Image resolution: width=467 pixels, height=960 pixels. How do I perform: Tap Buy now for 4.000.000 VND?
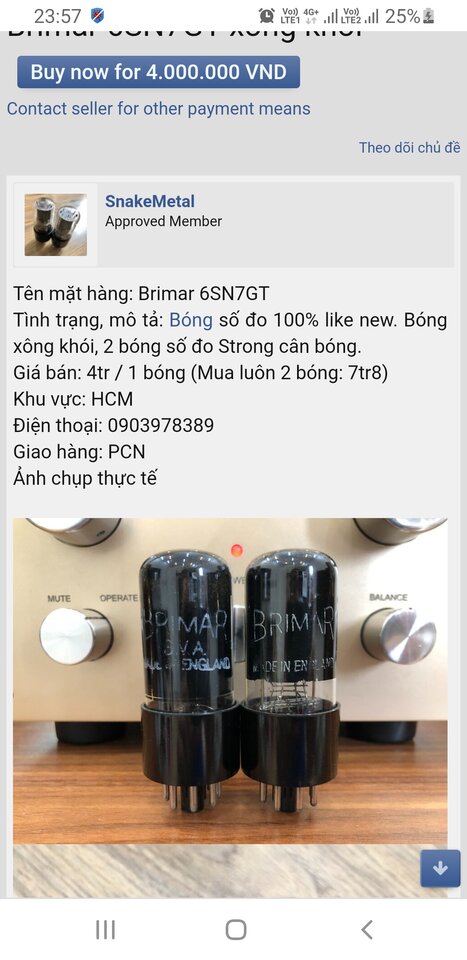[x=159, y=72]
